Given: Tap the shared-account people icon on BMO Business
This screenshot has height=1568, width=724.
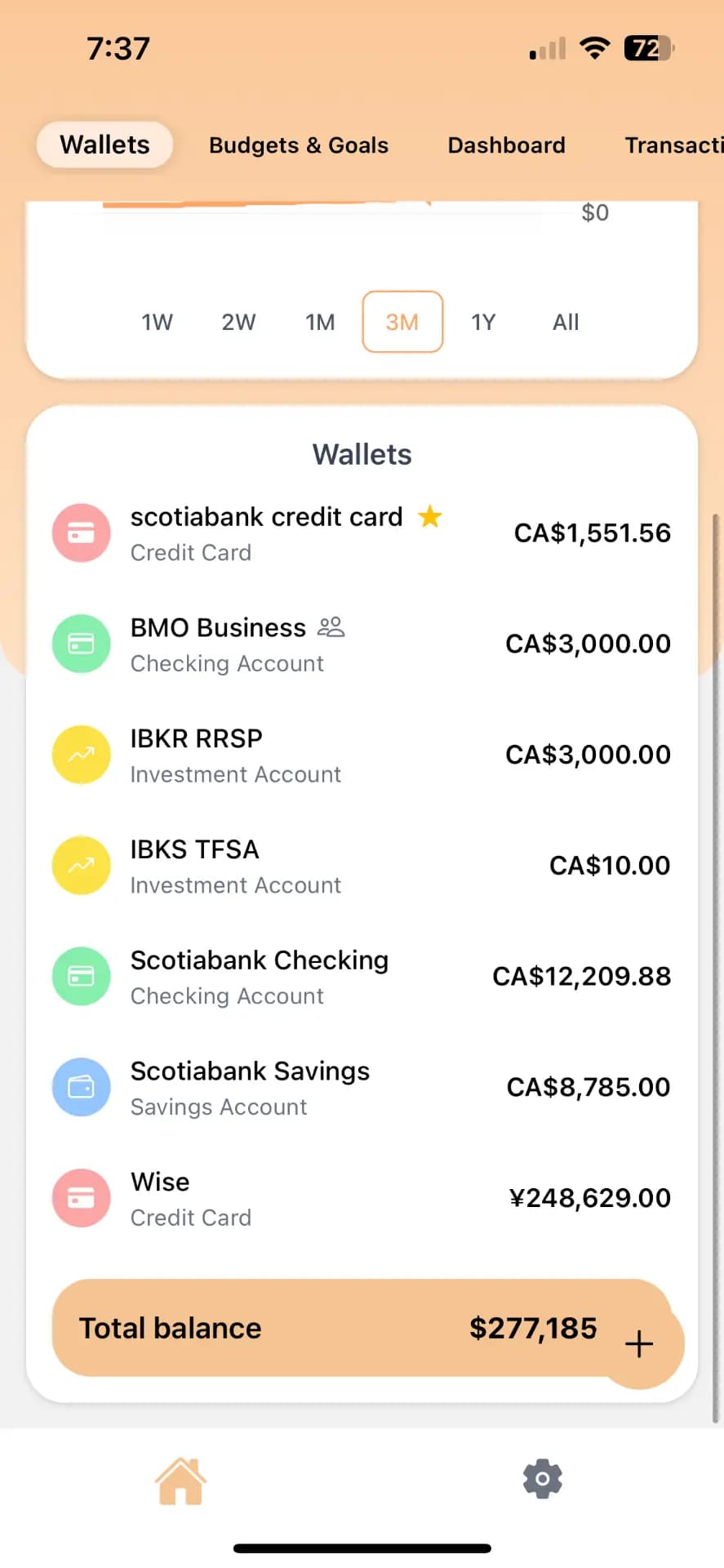Looking at the screenshot, I should [331, 627].
